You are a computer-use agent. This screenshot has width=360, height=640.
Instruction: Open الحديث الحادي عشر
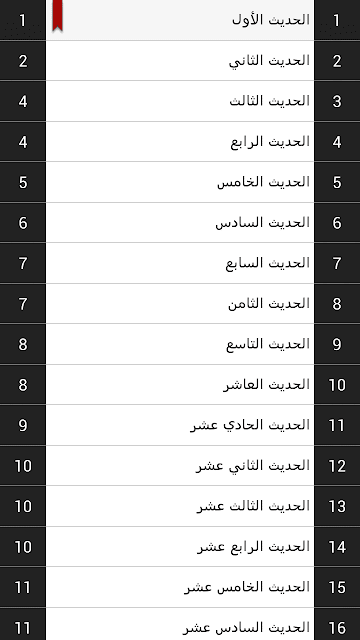[x=180, y=425]
